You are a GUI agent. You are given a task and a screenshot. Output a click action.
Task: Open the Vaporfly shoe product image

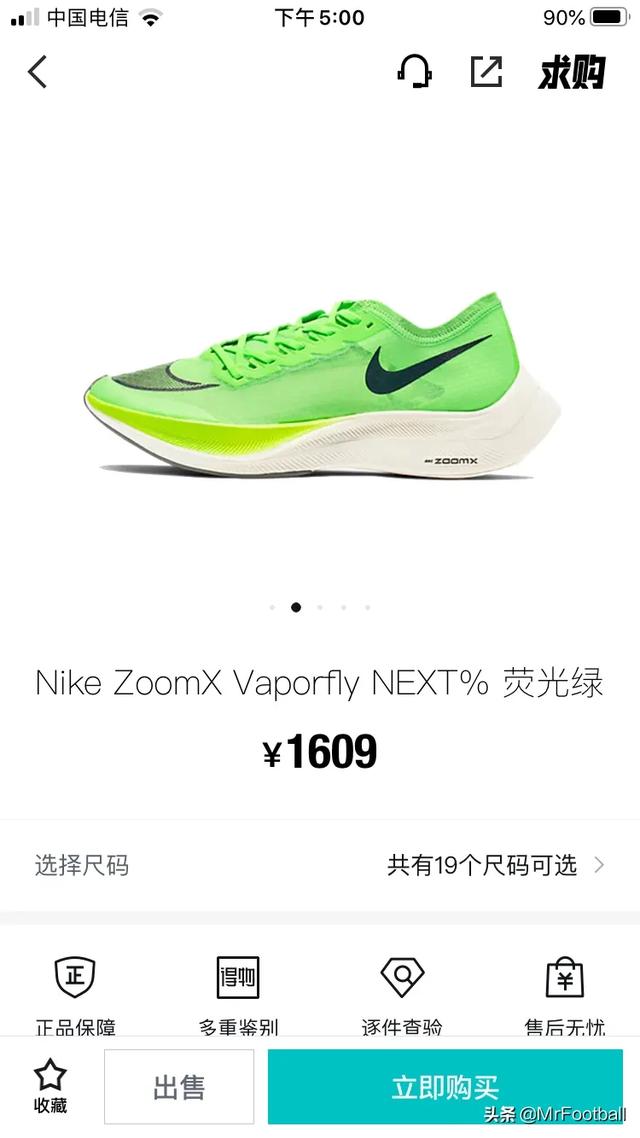(x=322, y=385)
